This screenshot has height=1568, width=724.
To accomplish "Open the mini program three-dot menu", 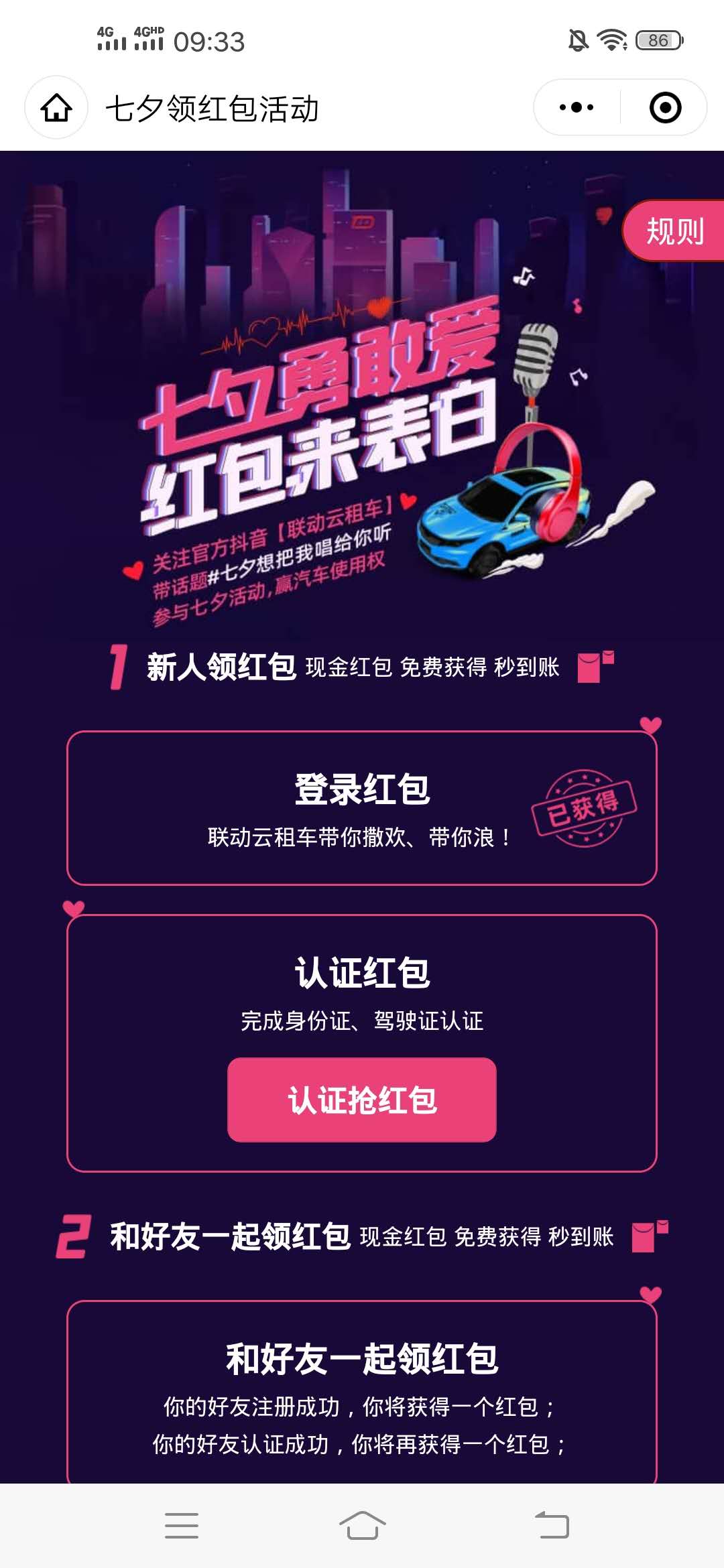I will click(x=577, y=107).
